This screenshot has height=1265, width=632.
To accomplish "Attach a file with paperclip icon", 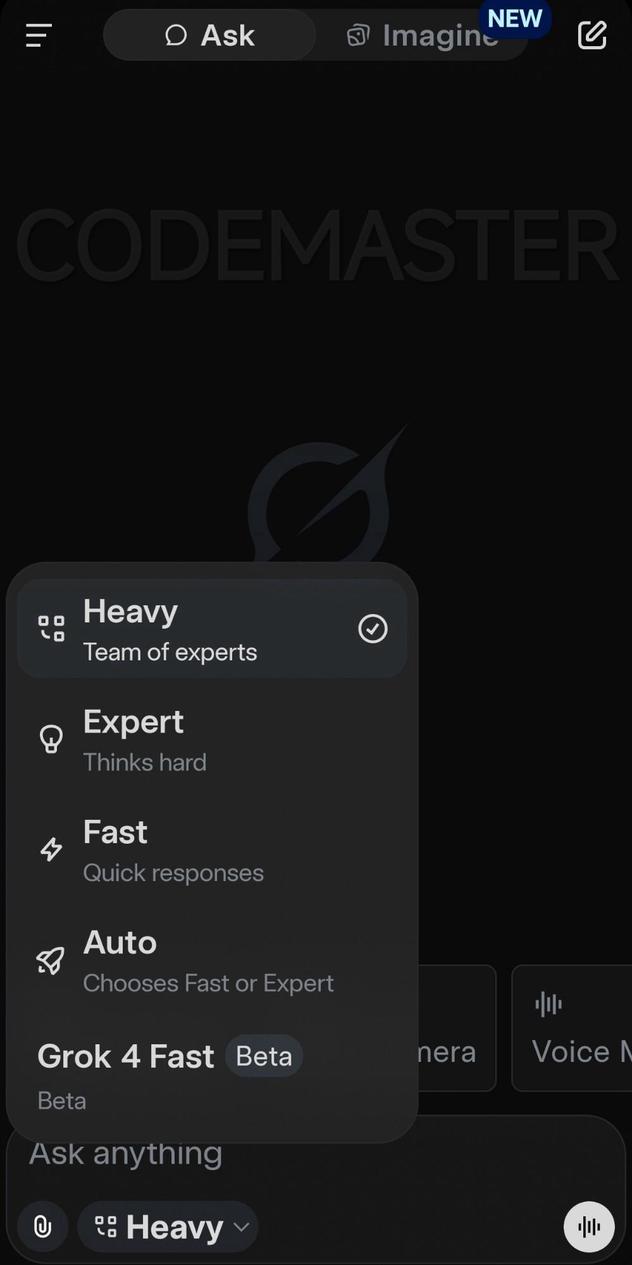I will coord(42,1227).
